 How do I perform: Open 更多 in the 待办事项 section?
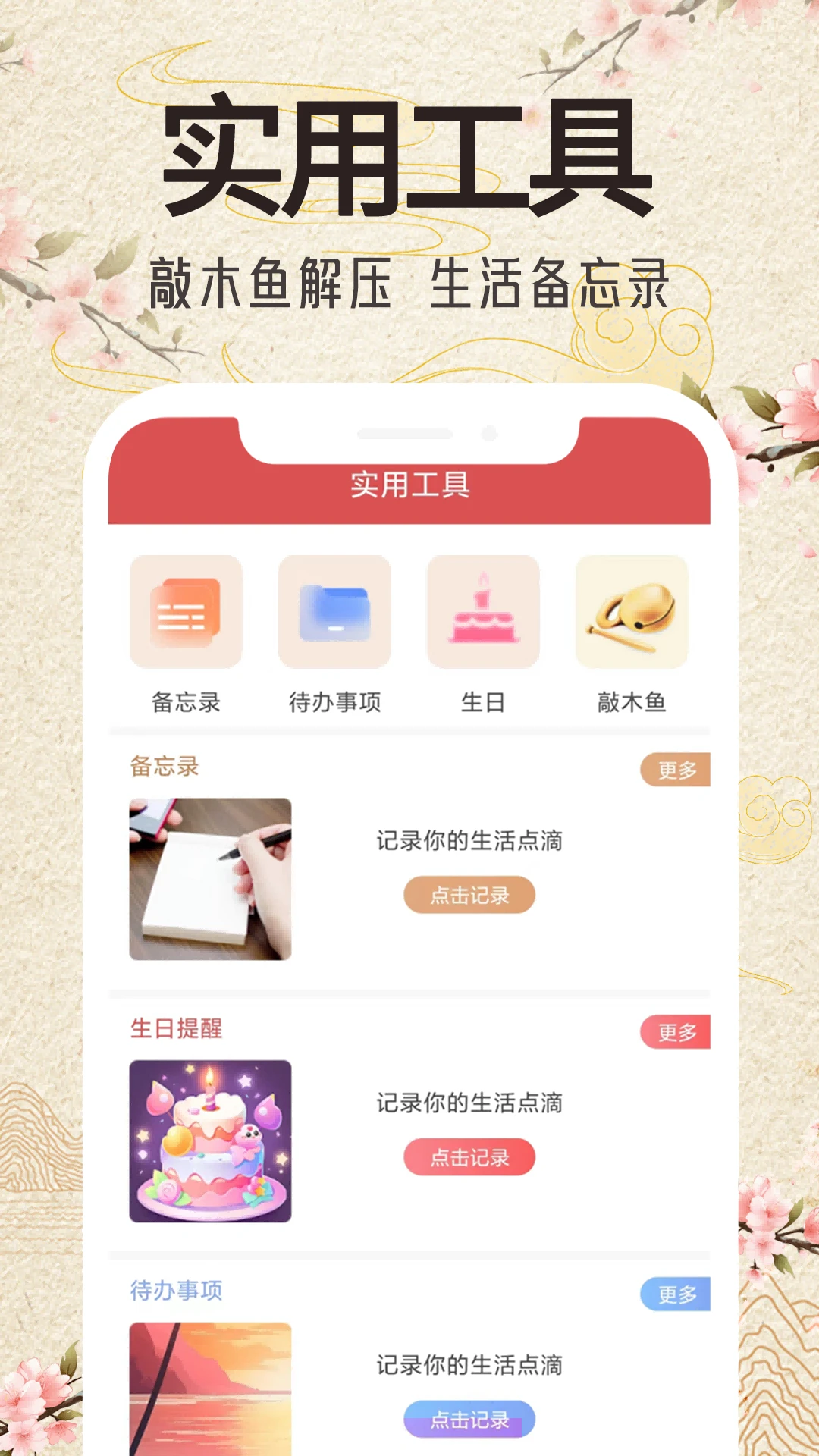pos(673,1291)
